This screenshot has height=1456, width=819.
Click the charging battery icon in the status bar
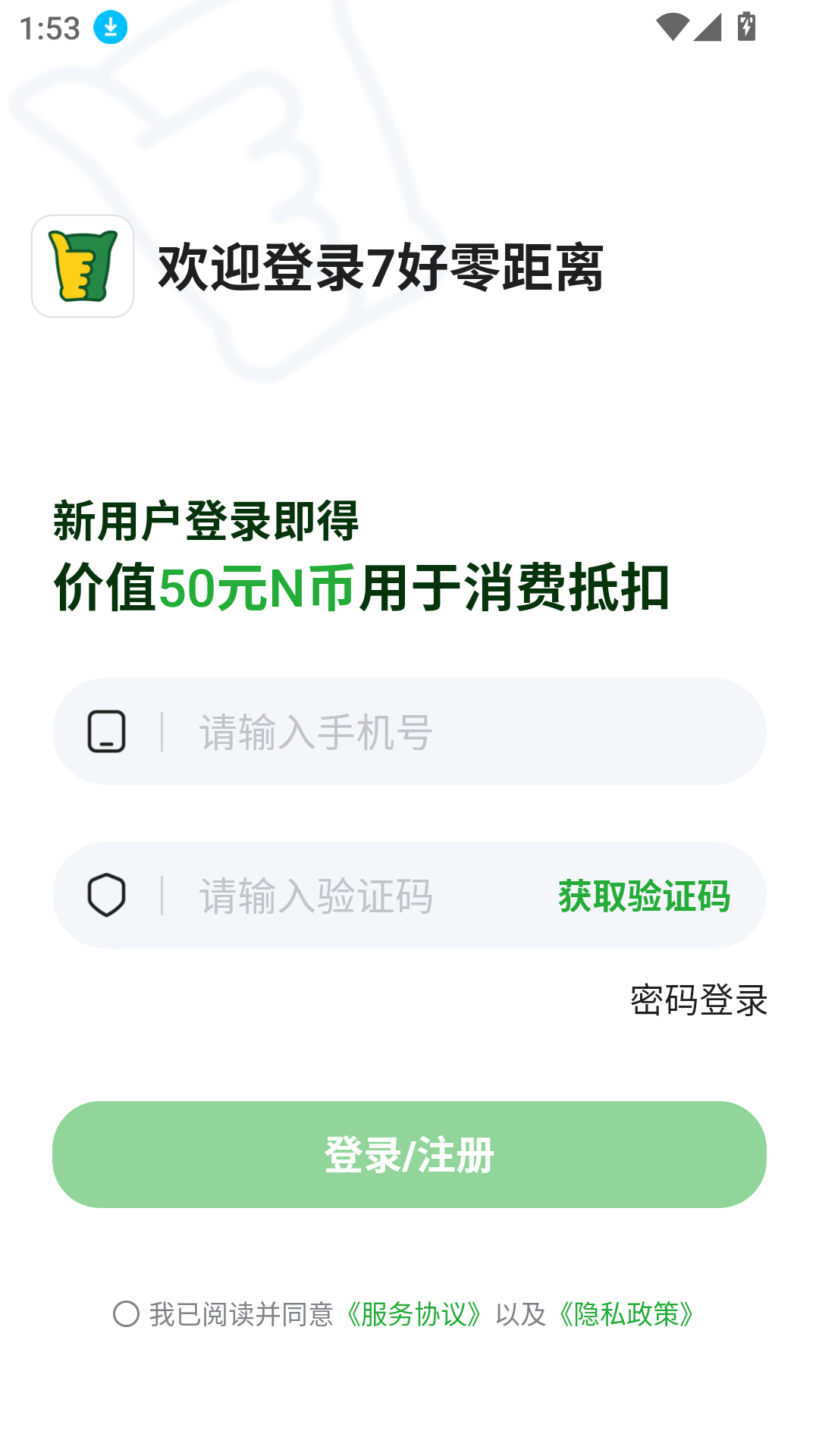(x=745, y=27)
